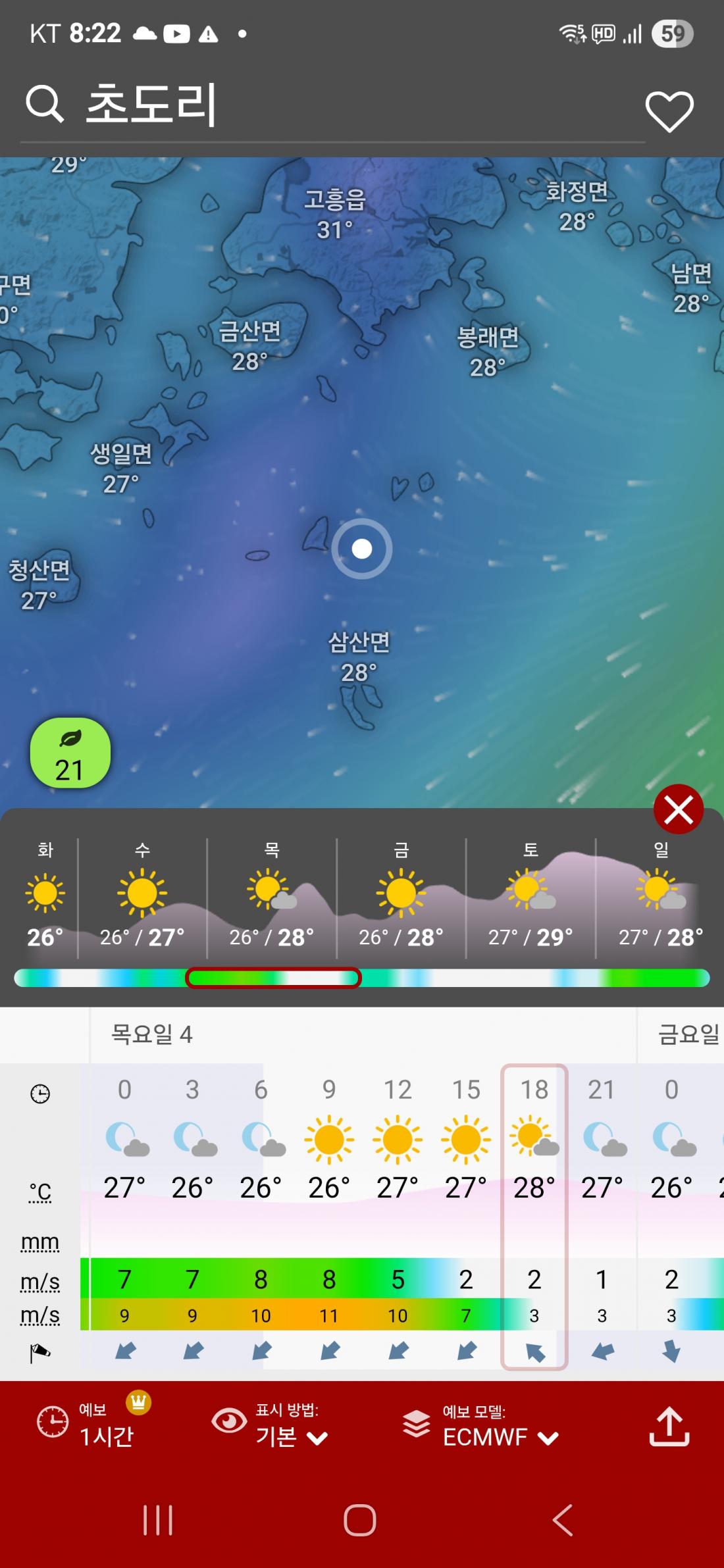Select the 21 o'clock forecast column
Screen dimensions: 724x1568
click(602, 1217)
